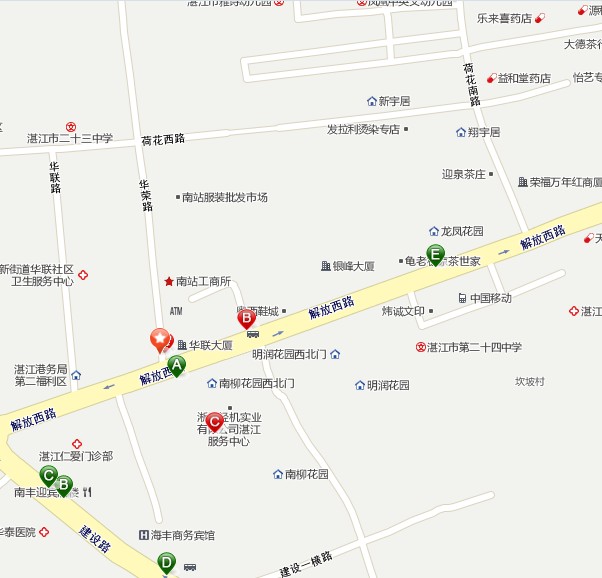This screenshot has width=602, height=578.
Task: Select the green marker D on 建设路
Action: pos(167,564)
